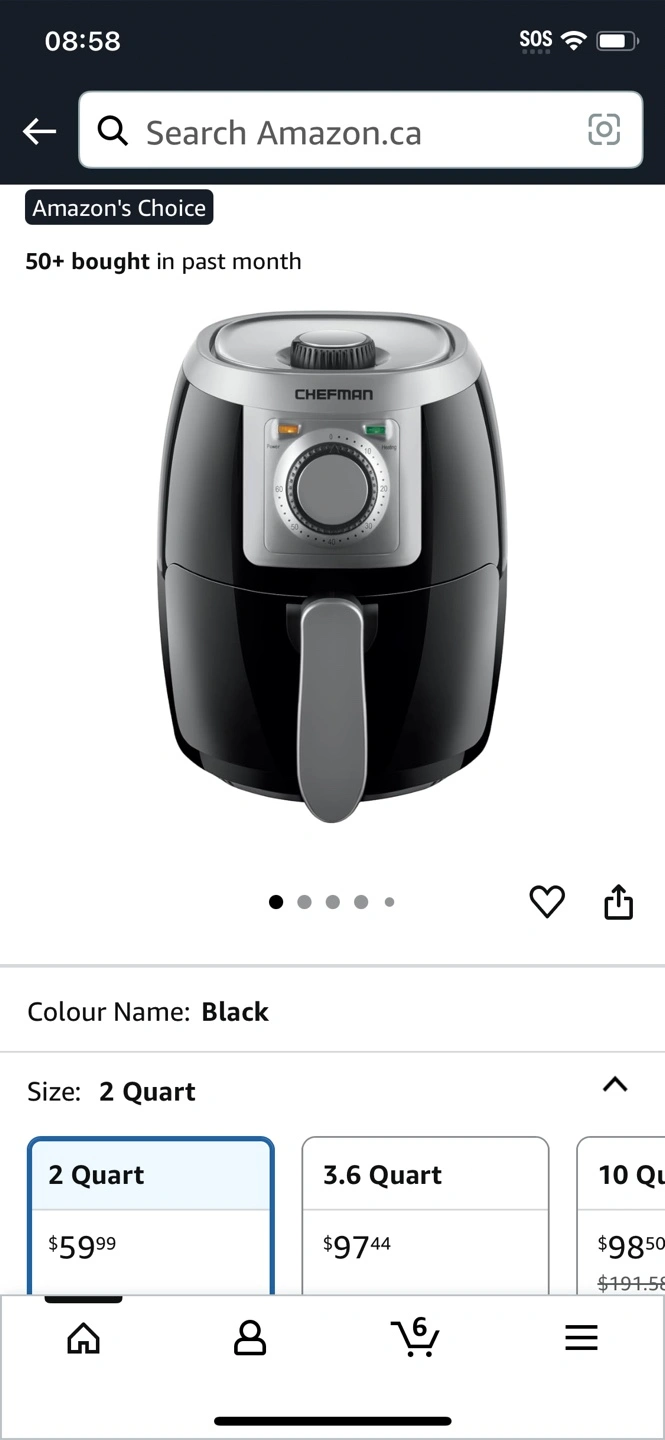Tap the Search Amazon.ca field
This screenshot has width=665, height=1440.
[x=360, y=131]
